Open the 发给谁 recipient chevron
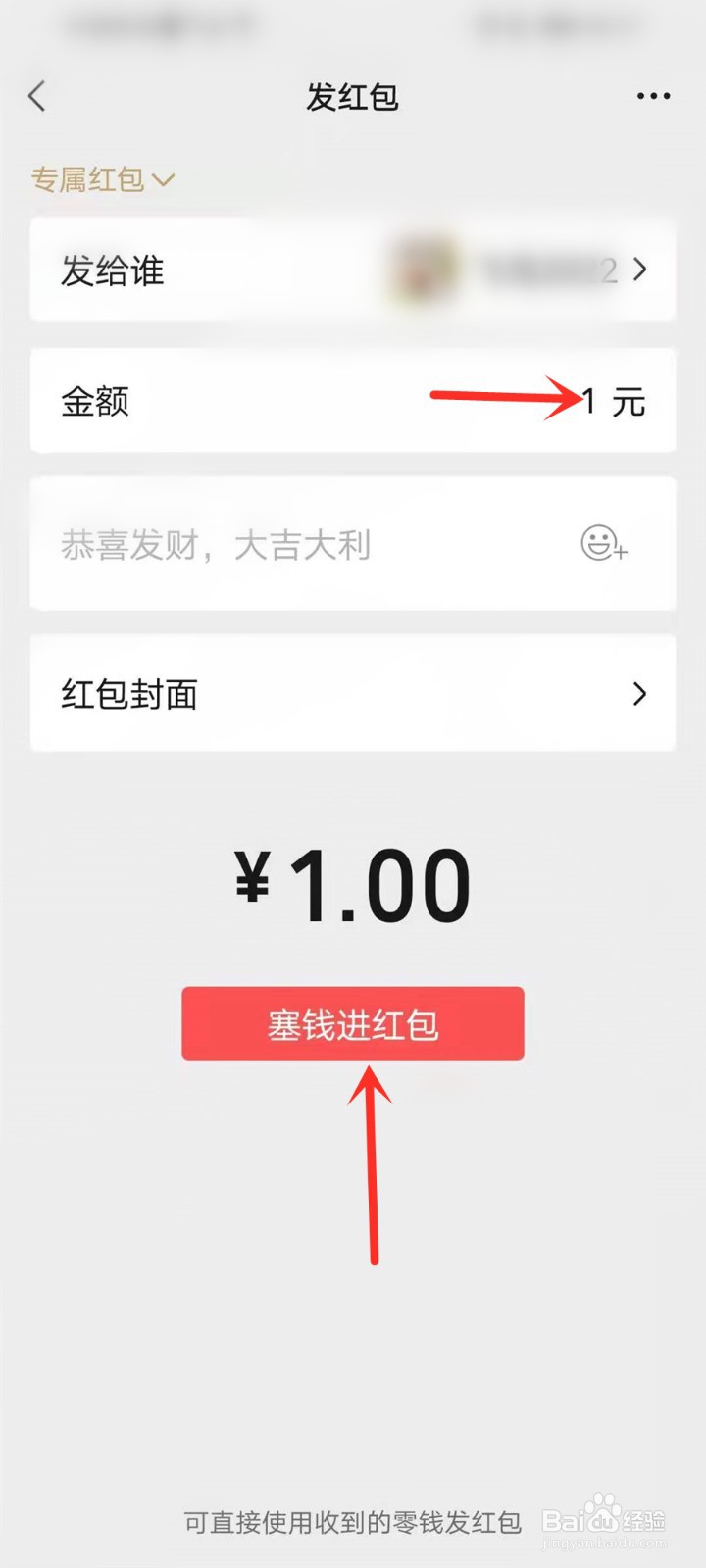The width and height of the screenshot is (706, 1568). tap(639, 270)
